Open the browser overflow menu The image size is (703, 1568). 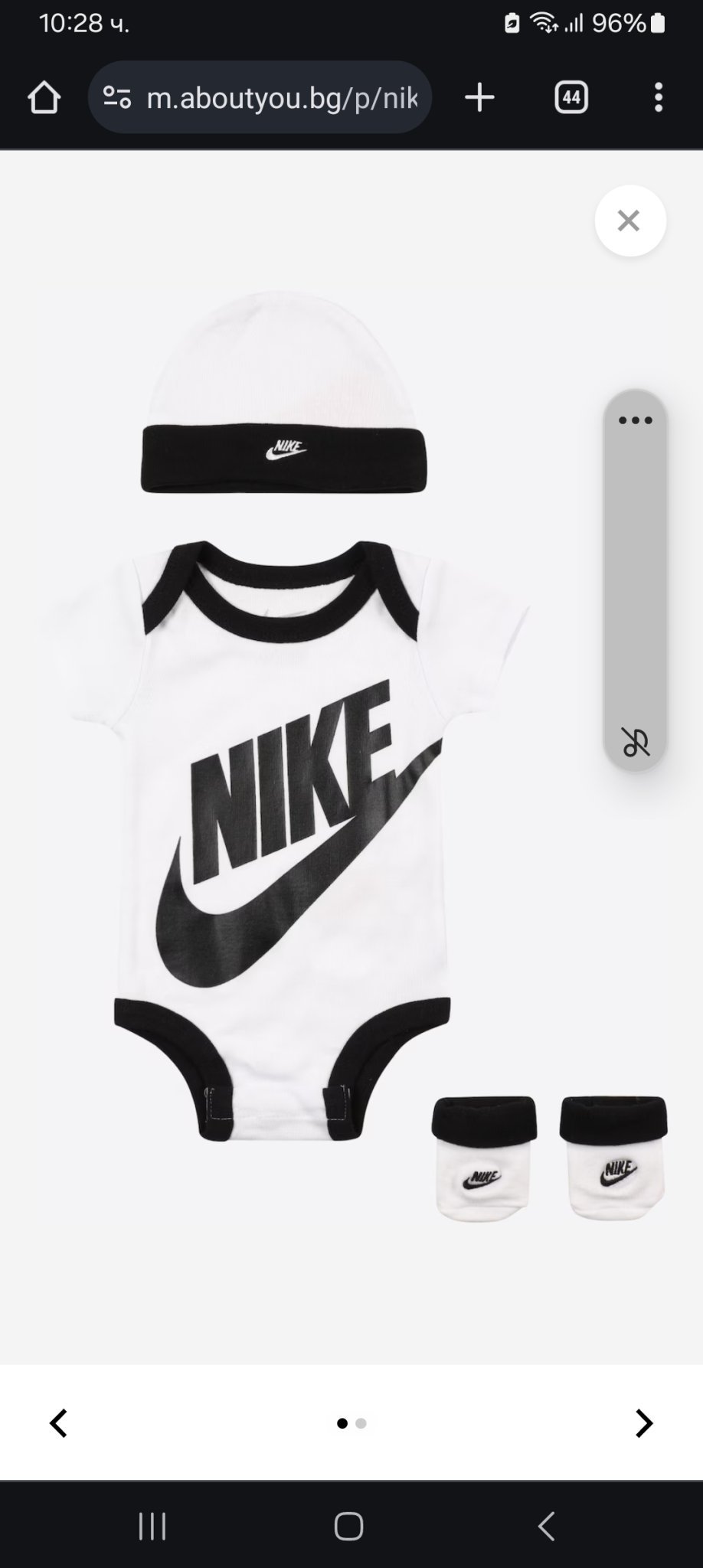pos(659,97)
